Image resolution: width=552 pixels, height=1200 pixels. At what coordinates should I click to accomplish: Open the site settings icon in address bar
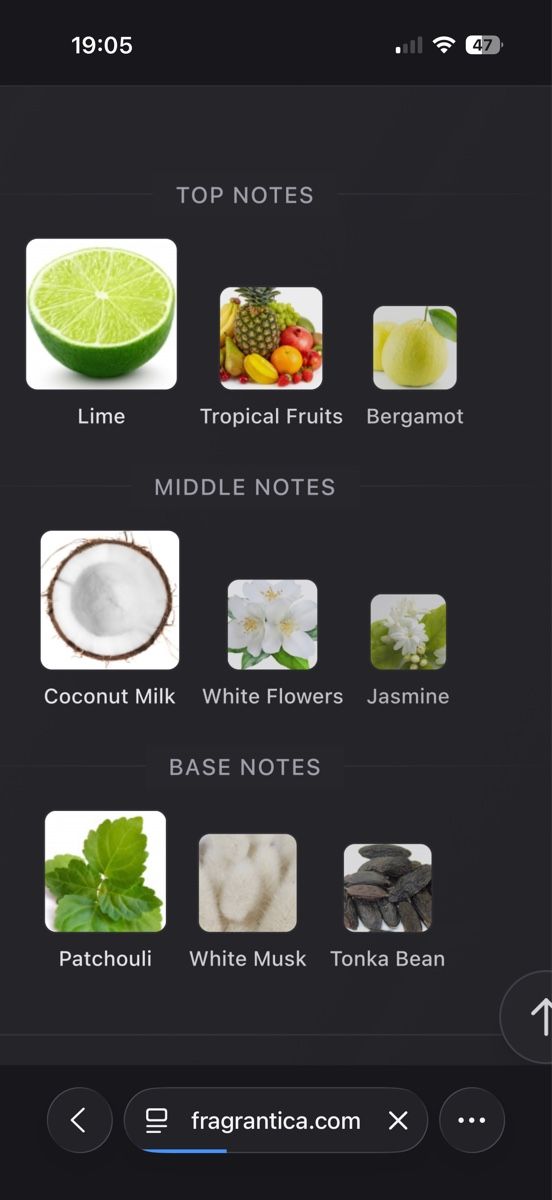pos(156,1121)
